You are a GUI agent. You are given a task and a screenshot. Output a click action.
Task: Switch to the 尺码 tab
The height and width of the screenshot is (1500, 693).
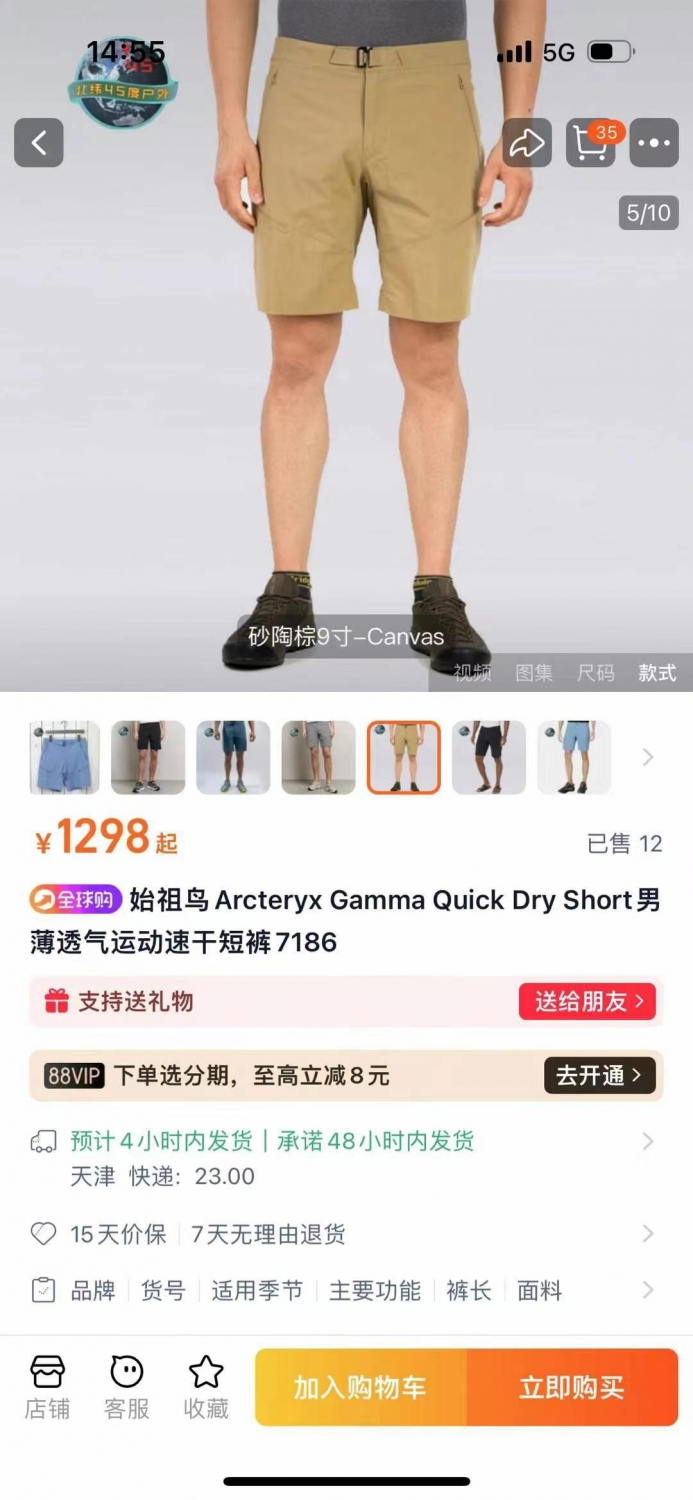(x=596, y=673)
